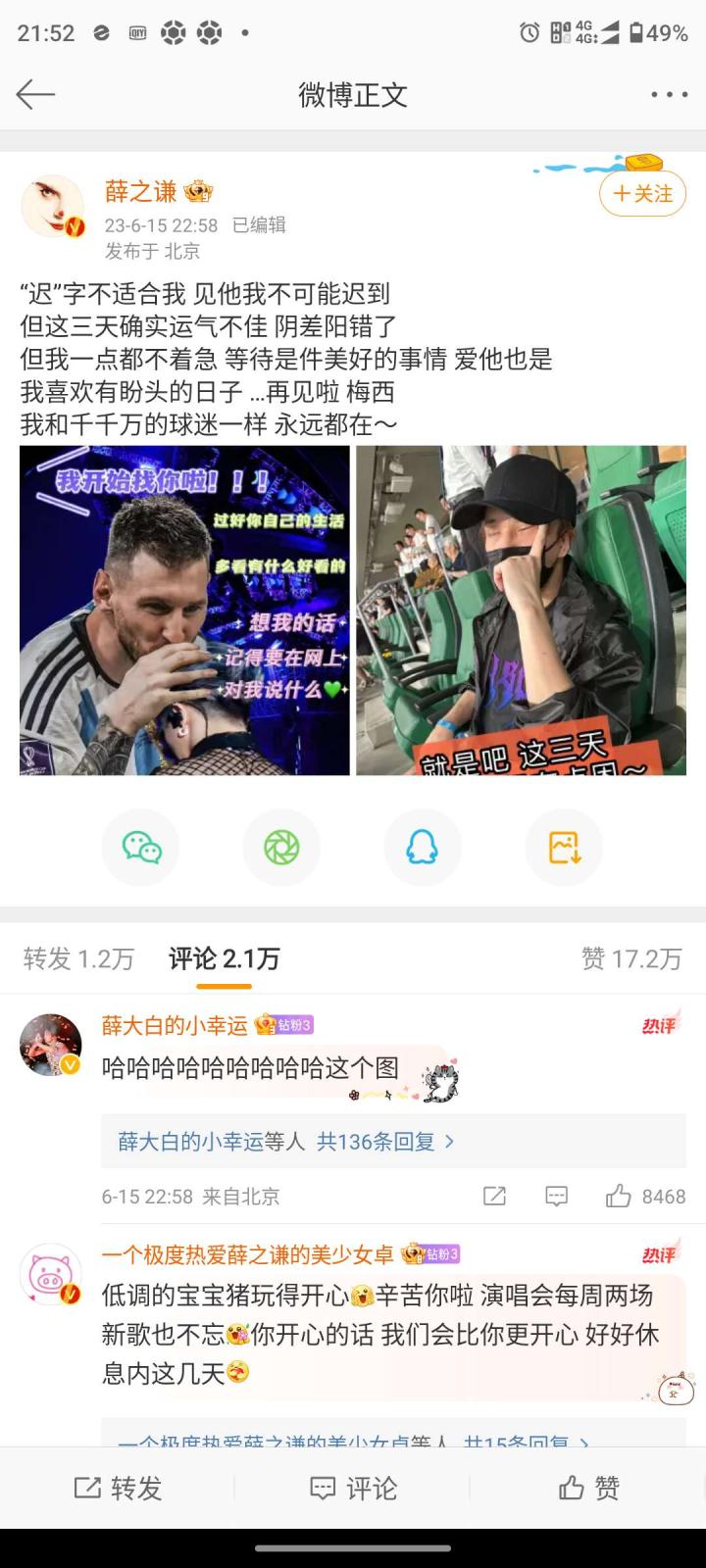Tap 转发 in the bottom bar
This screenshot has width=706, height=1568.
tap(118, 1489)
